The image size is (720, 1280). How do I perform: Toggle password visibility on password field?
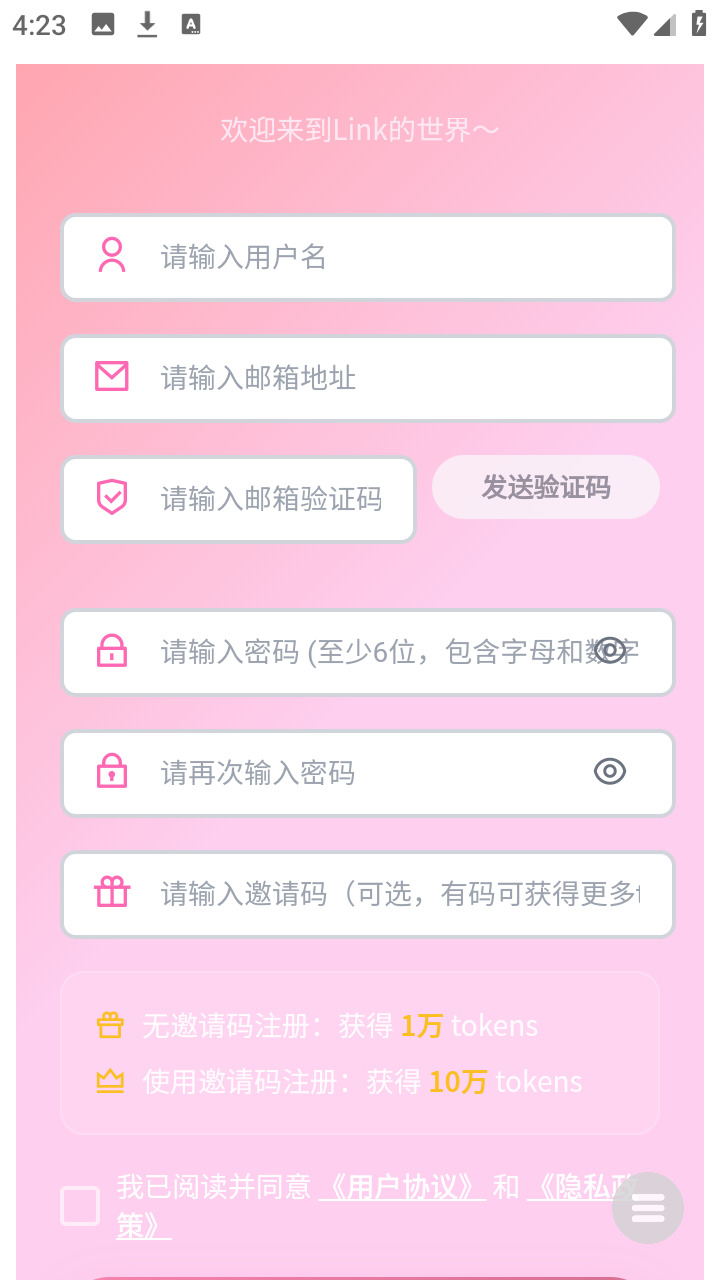pyautogui.click(x=610, y=652)
